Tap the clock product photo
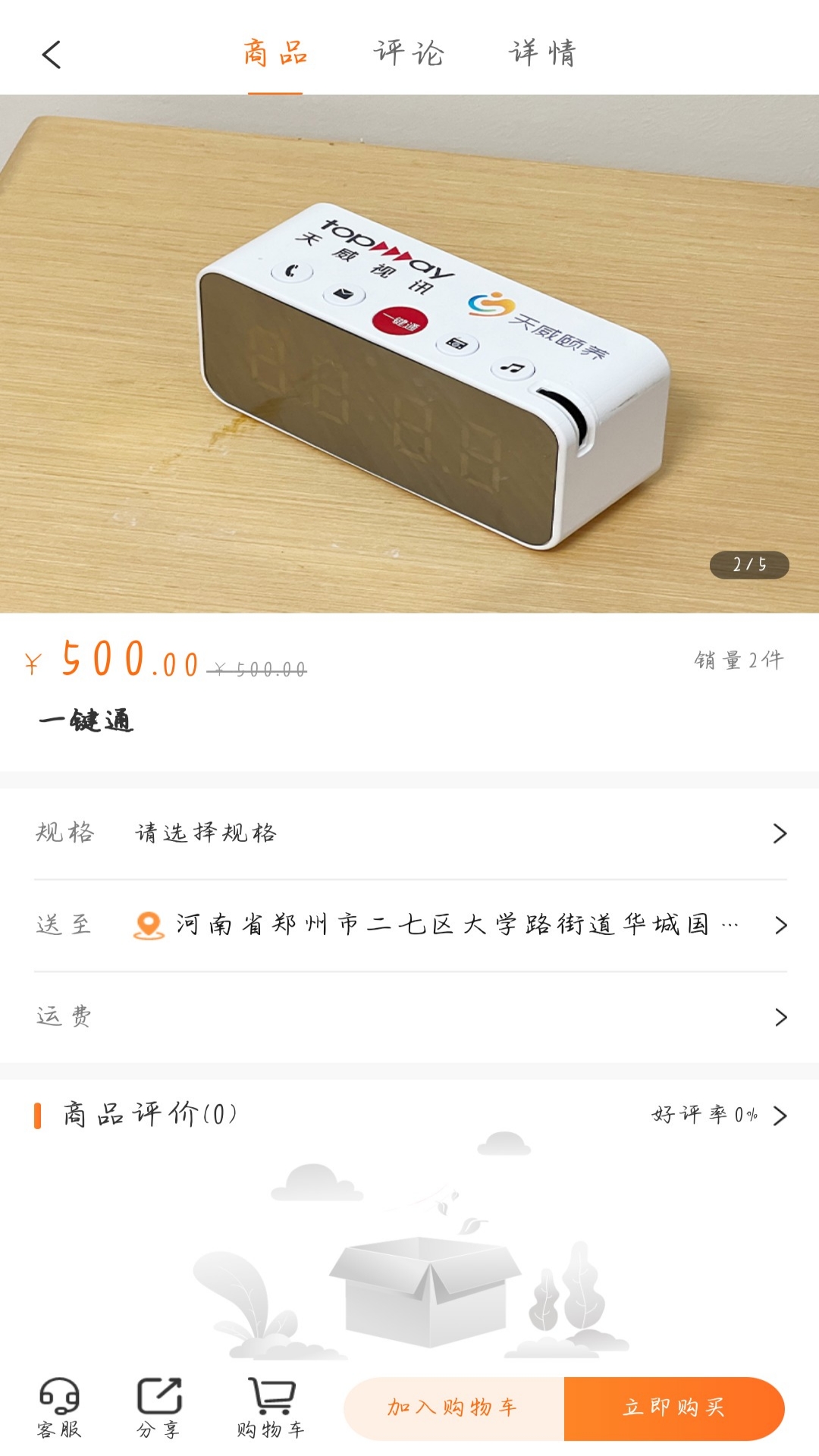The image size is (819, 1456). [409, 356]
